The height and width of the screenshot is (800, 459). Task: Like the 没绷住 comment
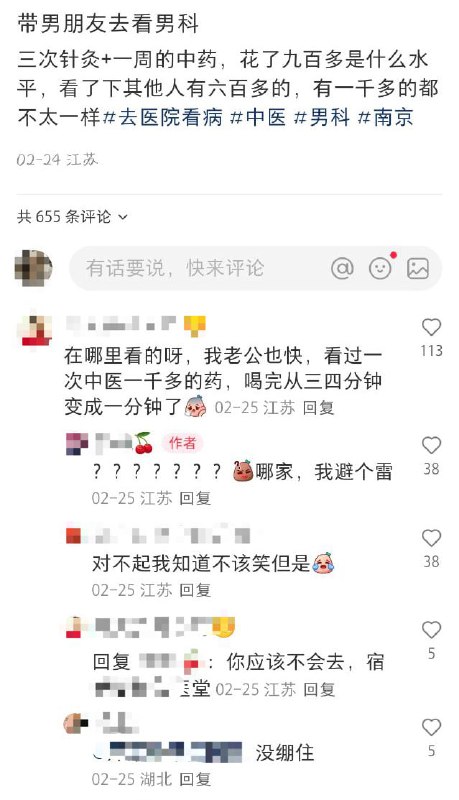click(431, 727)
